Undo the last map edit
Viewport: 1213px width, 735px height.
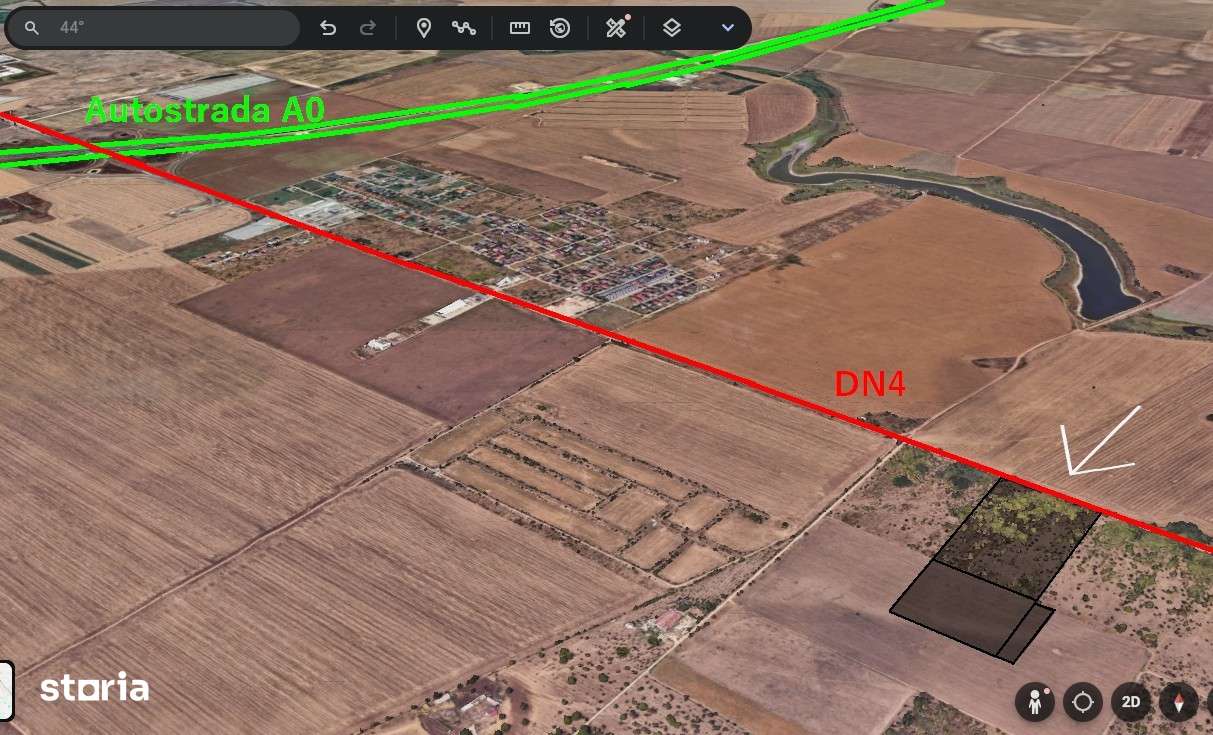328,28
